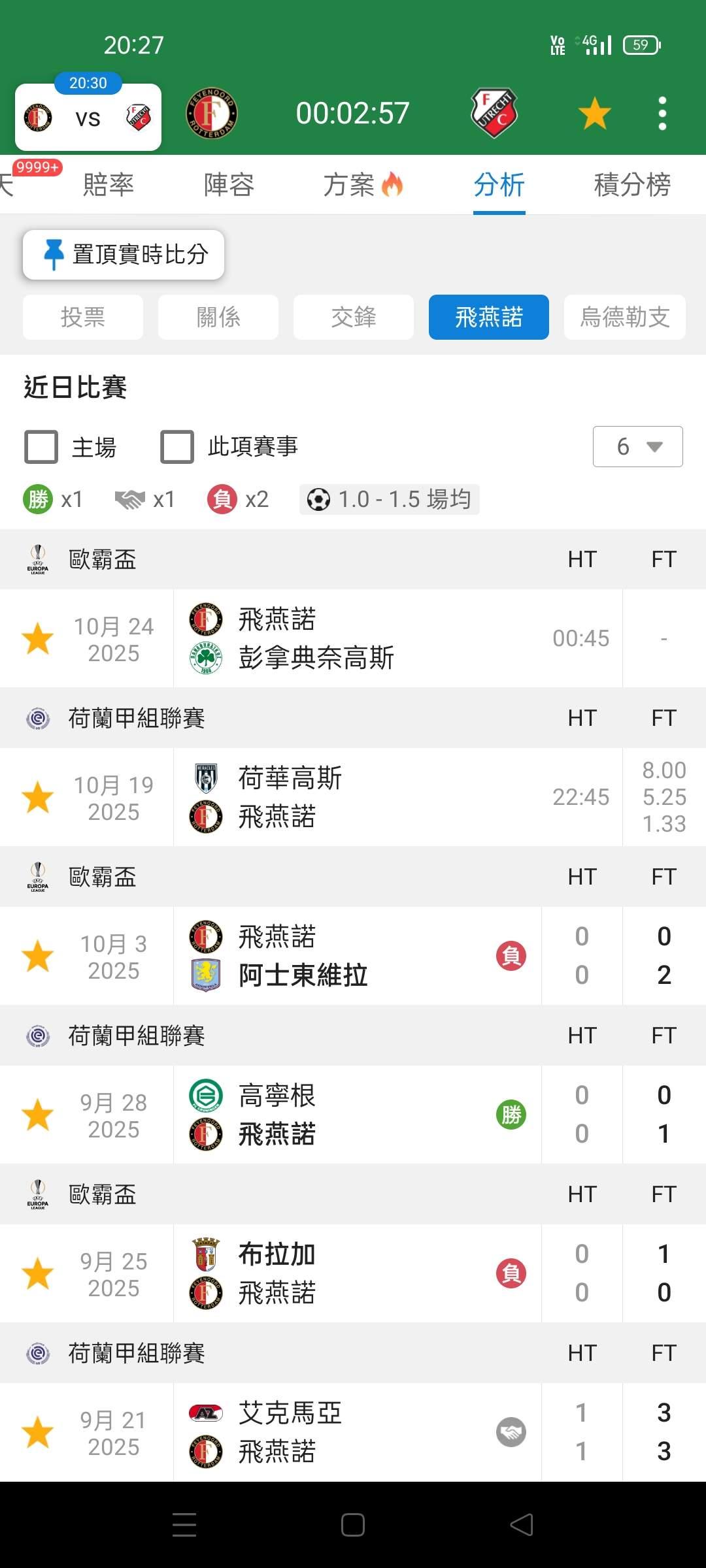
Task: Check the 此項賽事 checkbox
Action: point(177,447)
